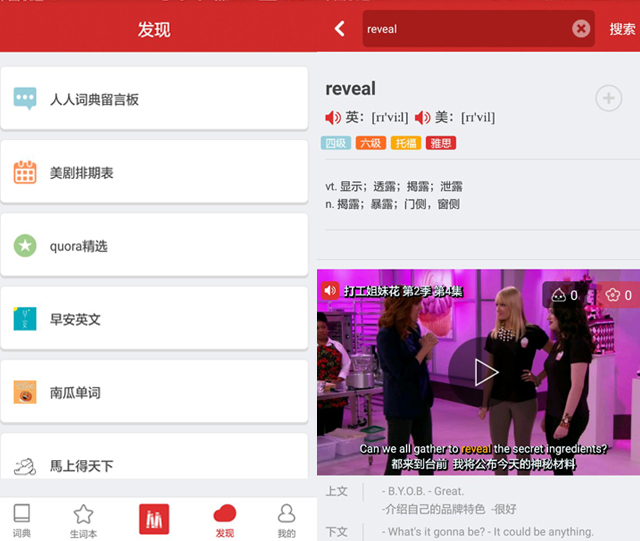Open 馬上得天下
The height and width of the screenshot is (541, 640).
tap(154, 463)
